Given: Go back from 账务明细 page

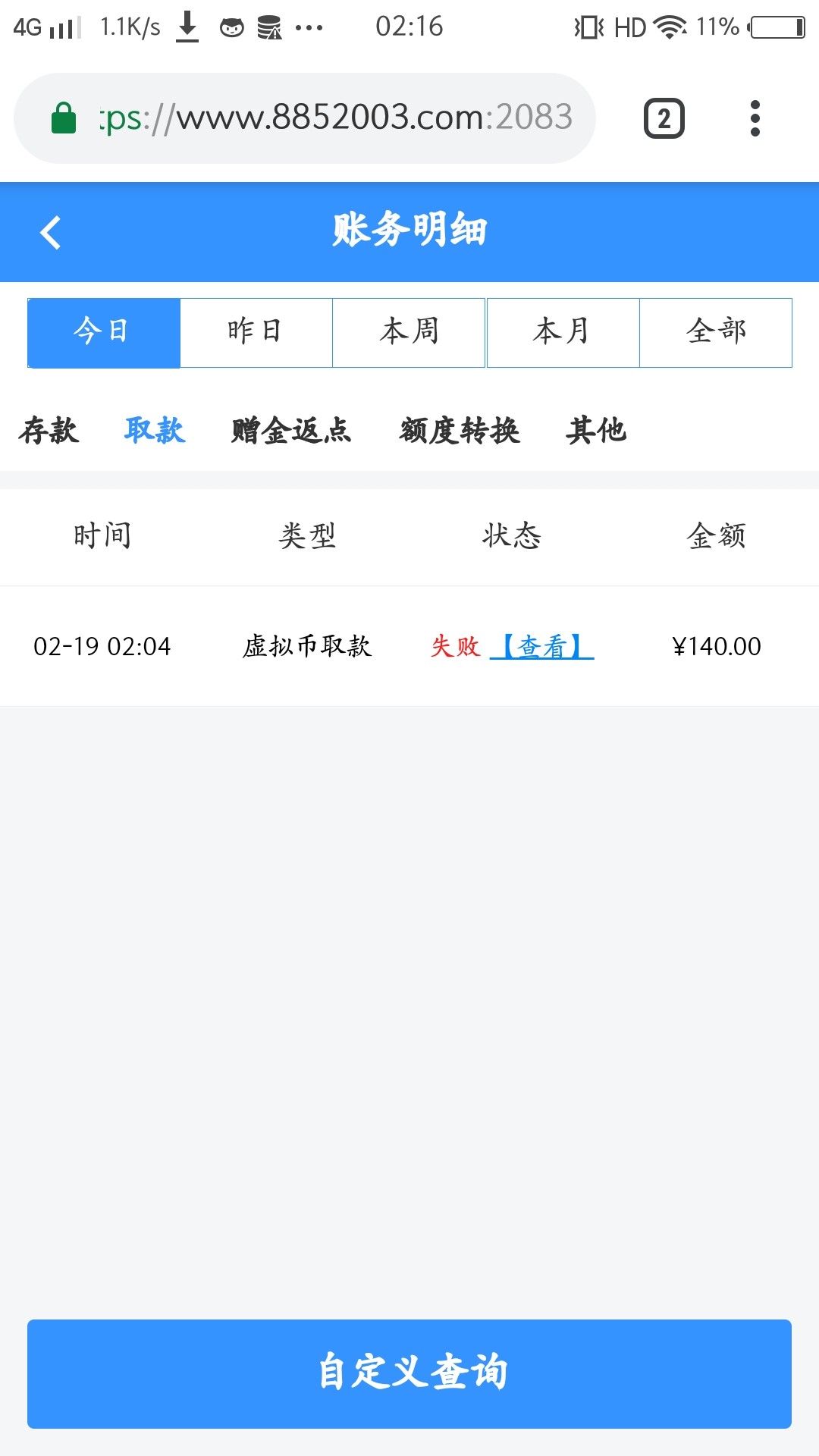Looking at the screenshot, I should tap(51, 232).
